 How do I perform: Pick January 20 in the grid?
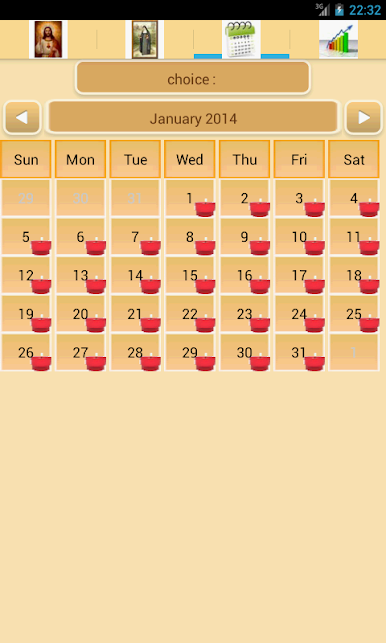[80, 314]
